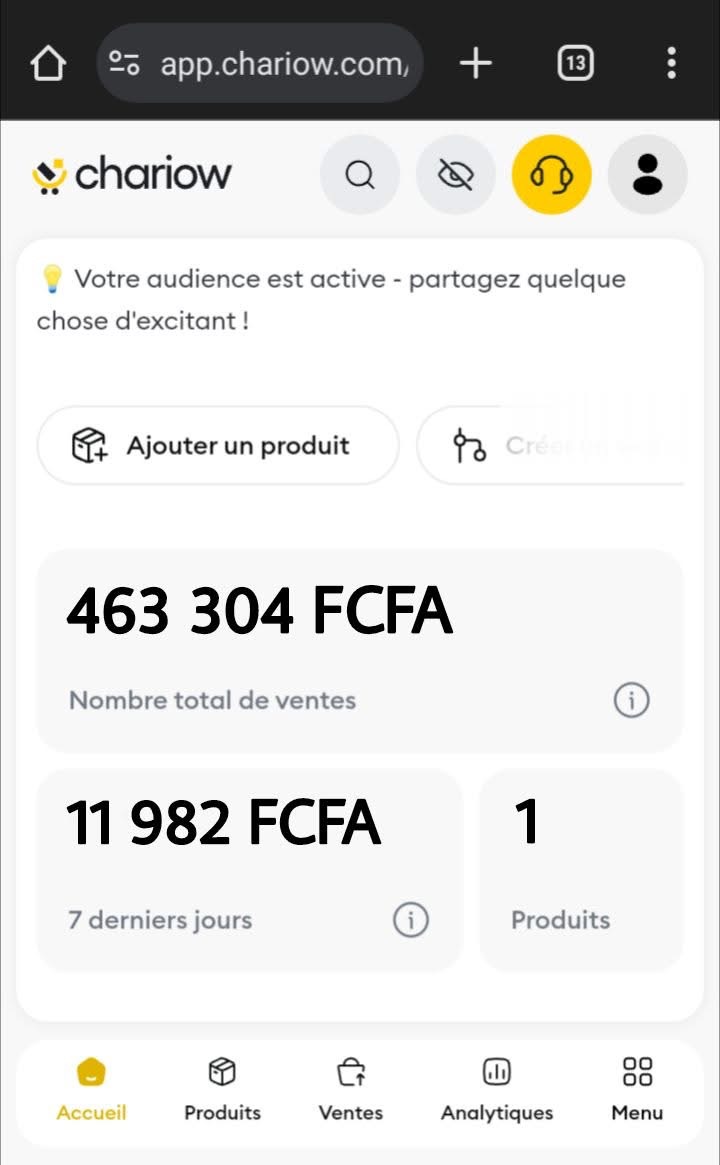
Task: Go to the Ventes tab
Action: point(351,1090)
